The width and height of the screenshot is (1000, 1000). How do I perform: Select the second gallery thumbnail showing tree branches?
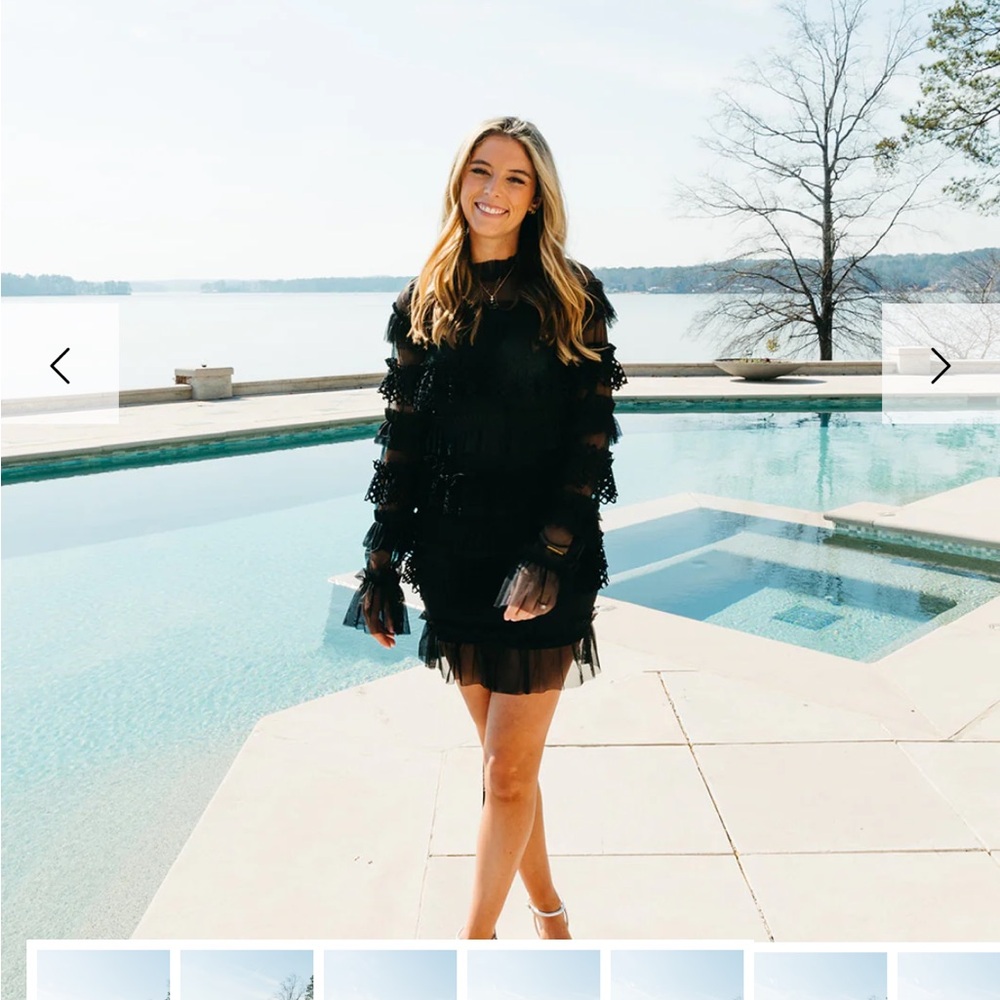[247, 975]
